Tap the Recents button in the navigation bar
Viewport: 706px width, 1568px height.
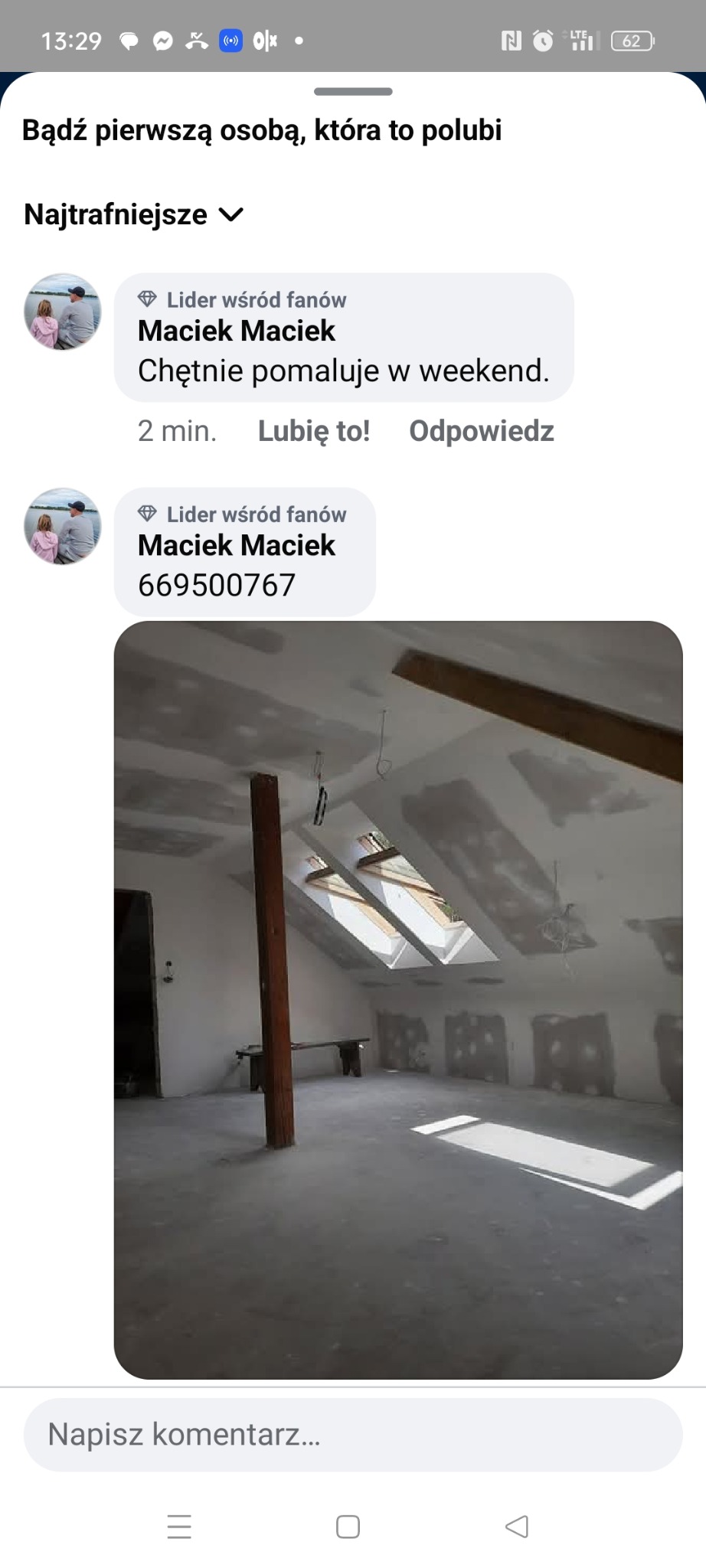tap(178, 1526)
